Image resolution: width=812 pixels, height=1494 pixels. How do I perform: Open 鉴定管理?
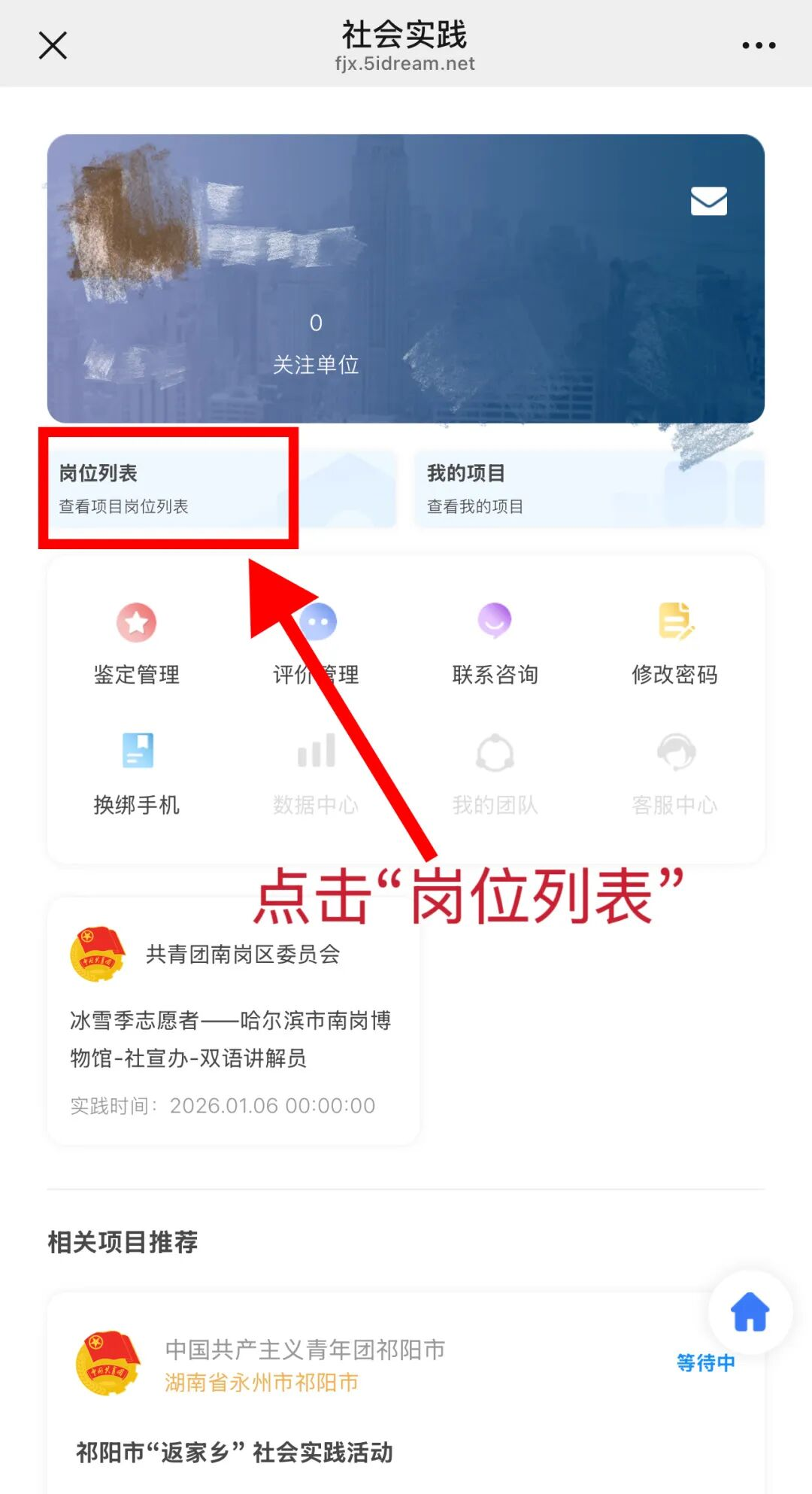coord(136,643)
